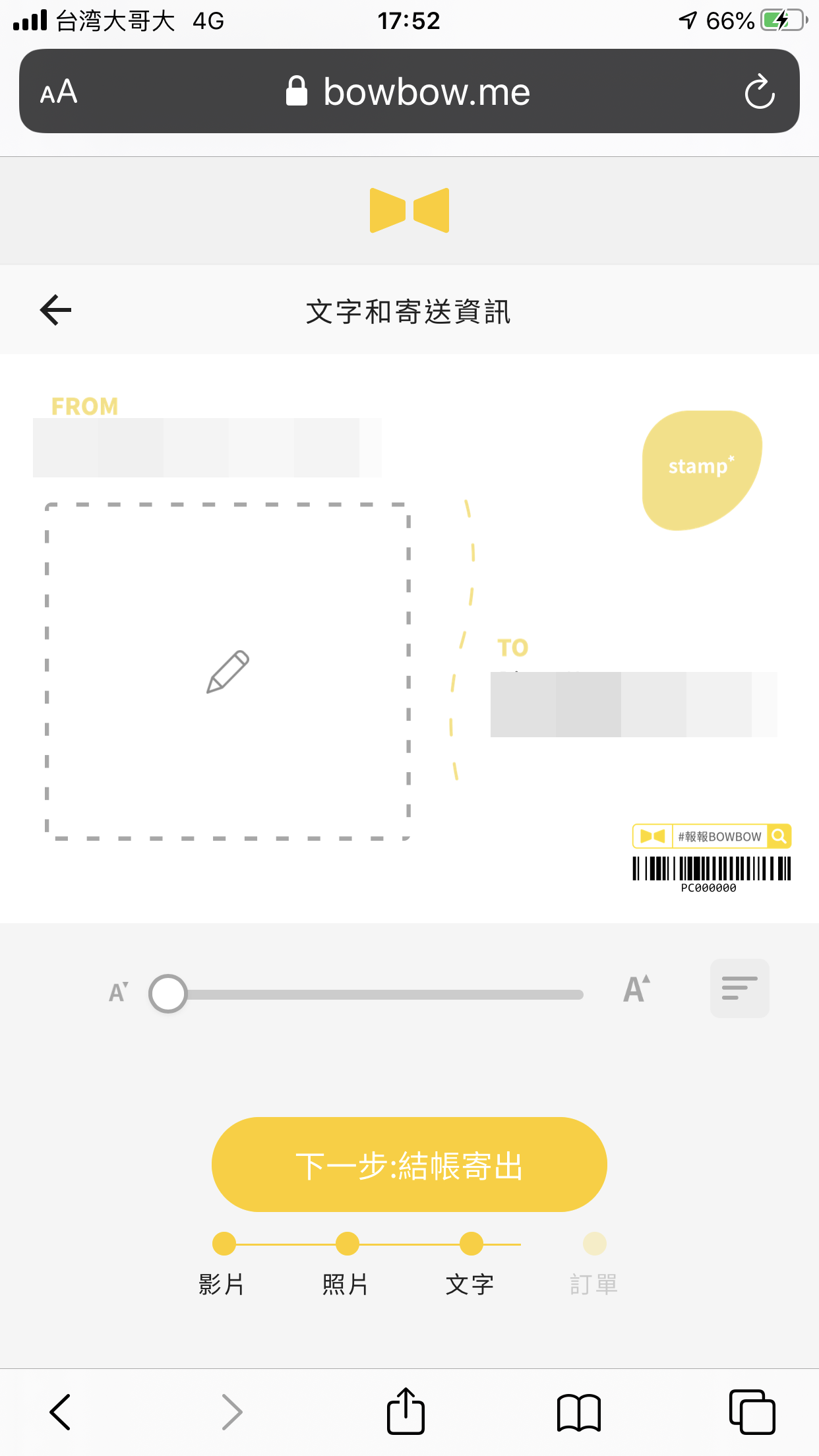Tap the bowbow.me address bar
This screenshot has height=1456, width=819.
tap(409, 92)
